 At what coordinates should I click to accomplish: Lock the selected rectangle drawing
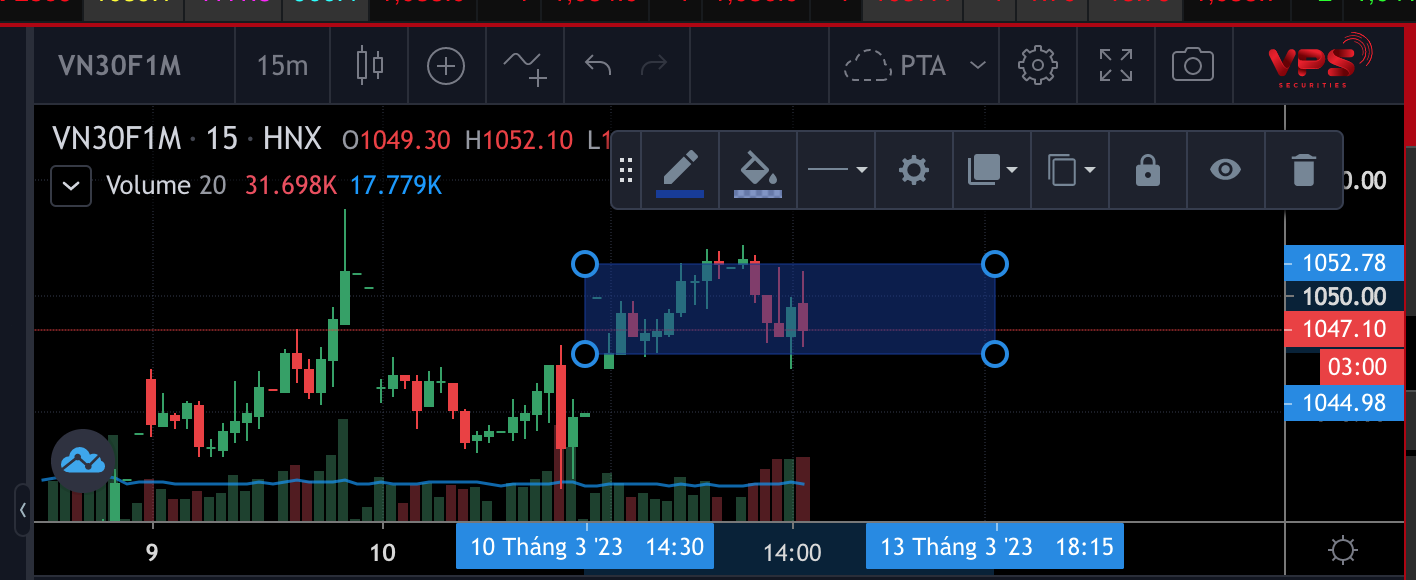click(x=1147, y=170)
